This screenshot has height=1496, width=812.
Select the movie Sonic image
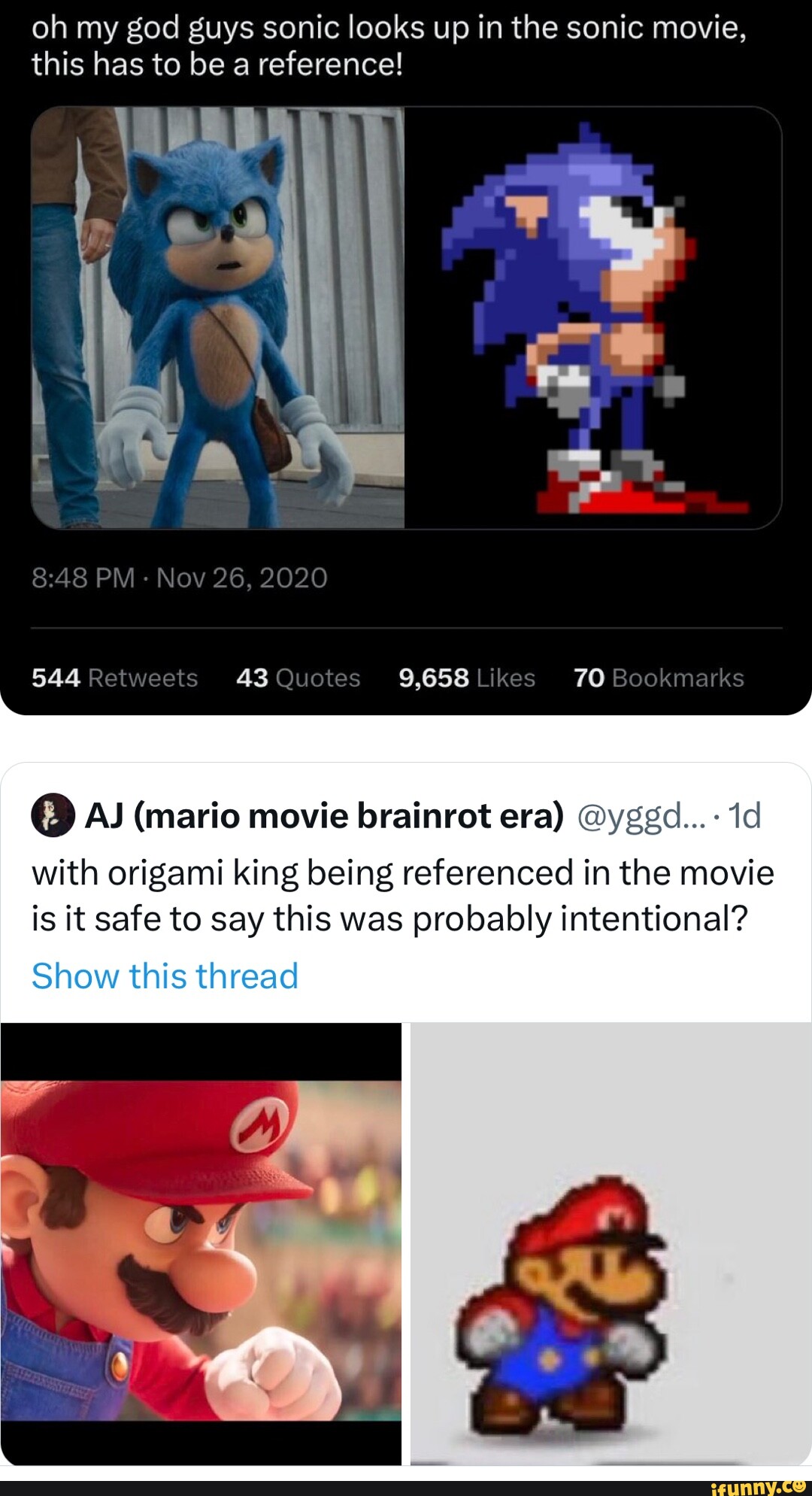(218, 316)
